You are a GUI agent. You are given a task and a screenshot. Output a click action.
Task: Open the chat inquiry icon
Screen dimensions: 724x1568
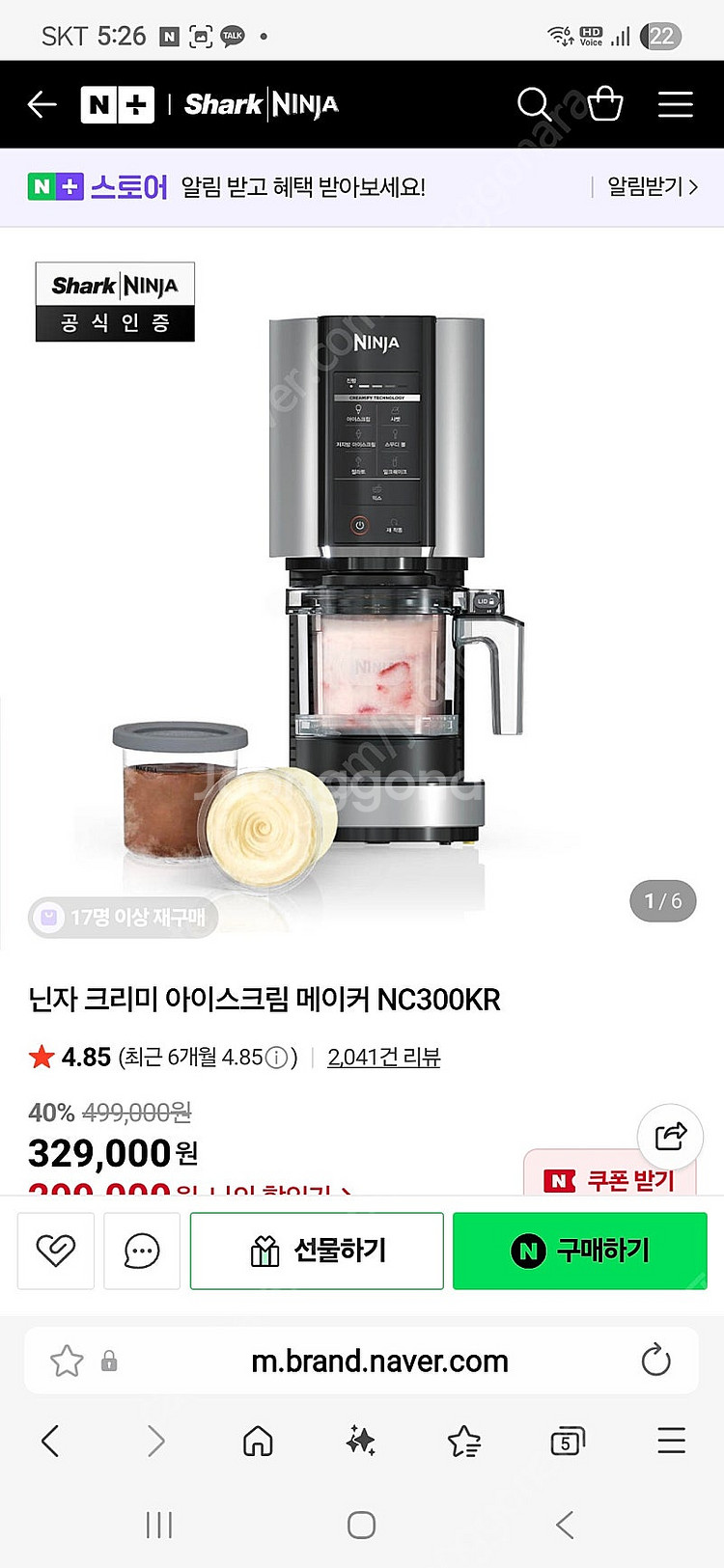coord(142,1251)
